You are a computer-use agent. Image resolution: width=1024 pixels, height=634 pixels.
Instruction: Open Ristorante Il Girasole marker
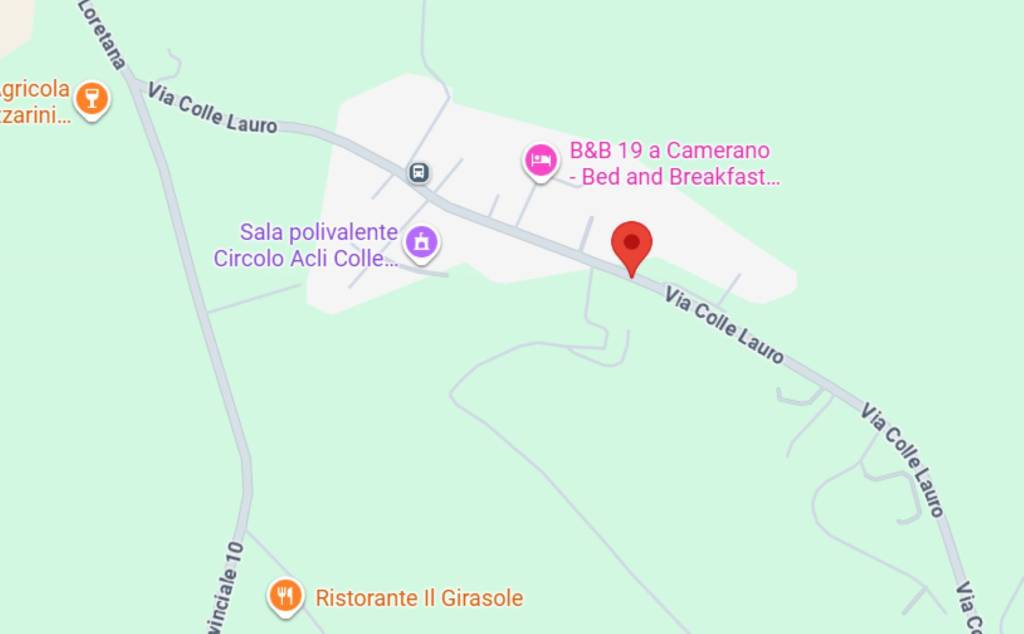286,597
